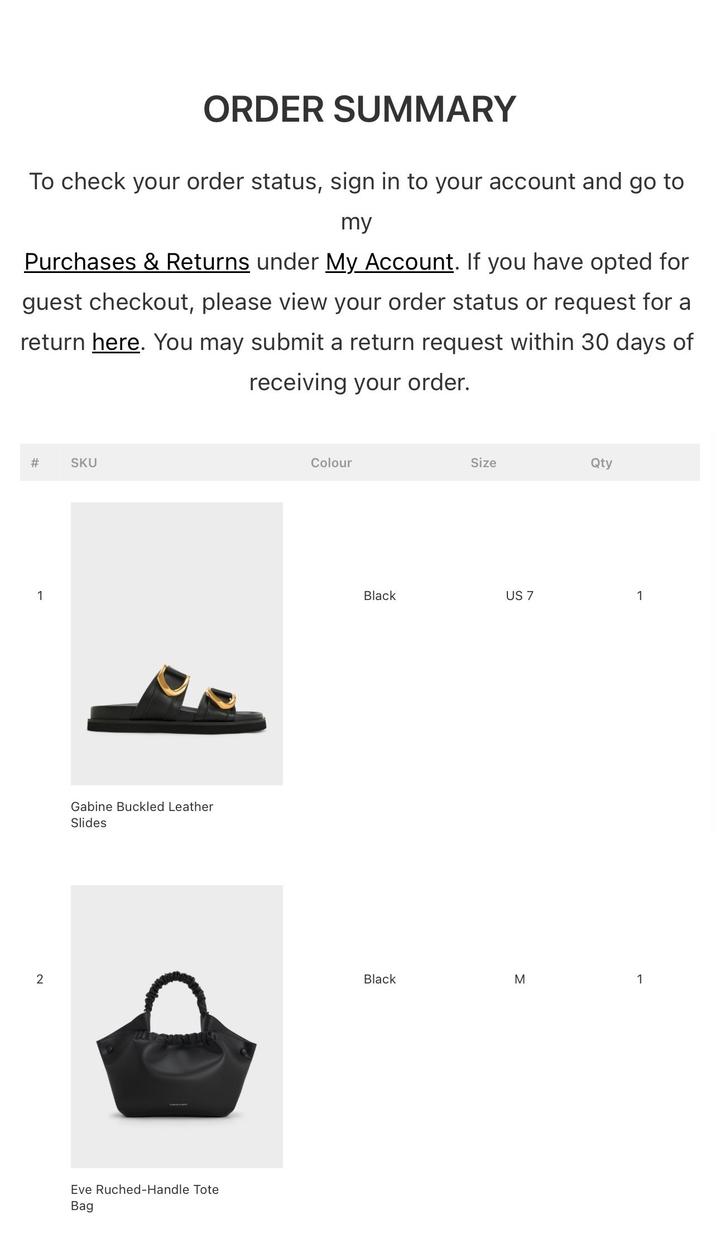Tap the underlined 'here' return link
This screenshot has height=1257, width=720.
click(116, 342)
